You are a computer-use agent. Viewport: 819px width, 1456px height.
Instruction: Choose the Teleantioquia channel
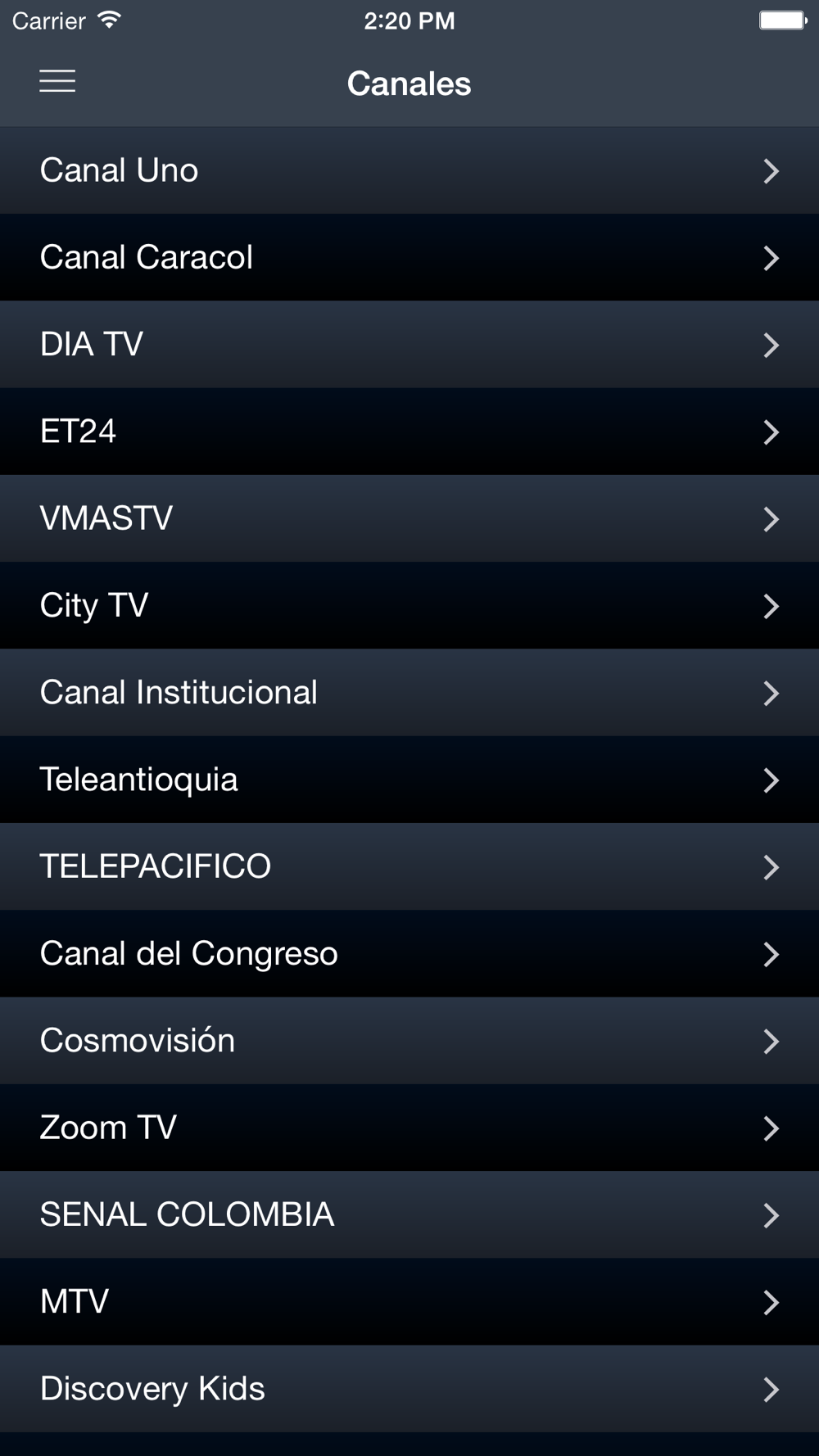click(x=409, y=780)
